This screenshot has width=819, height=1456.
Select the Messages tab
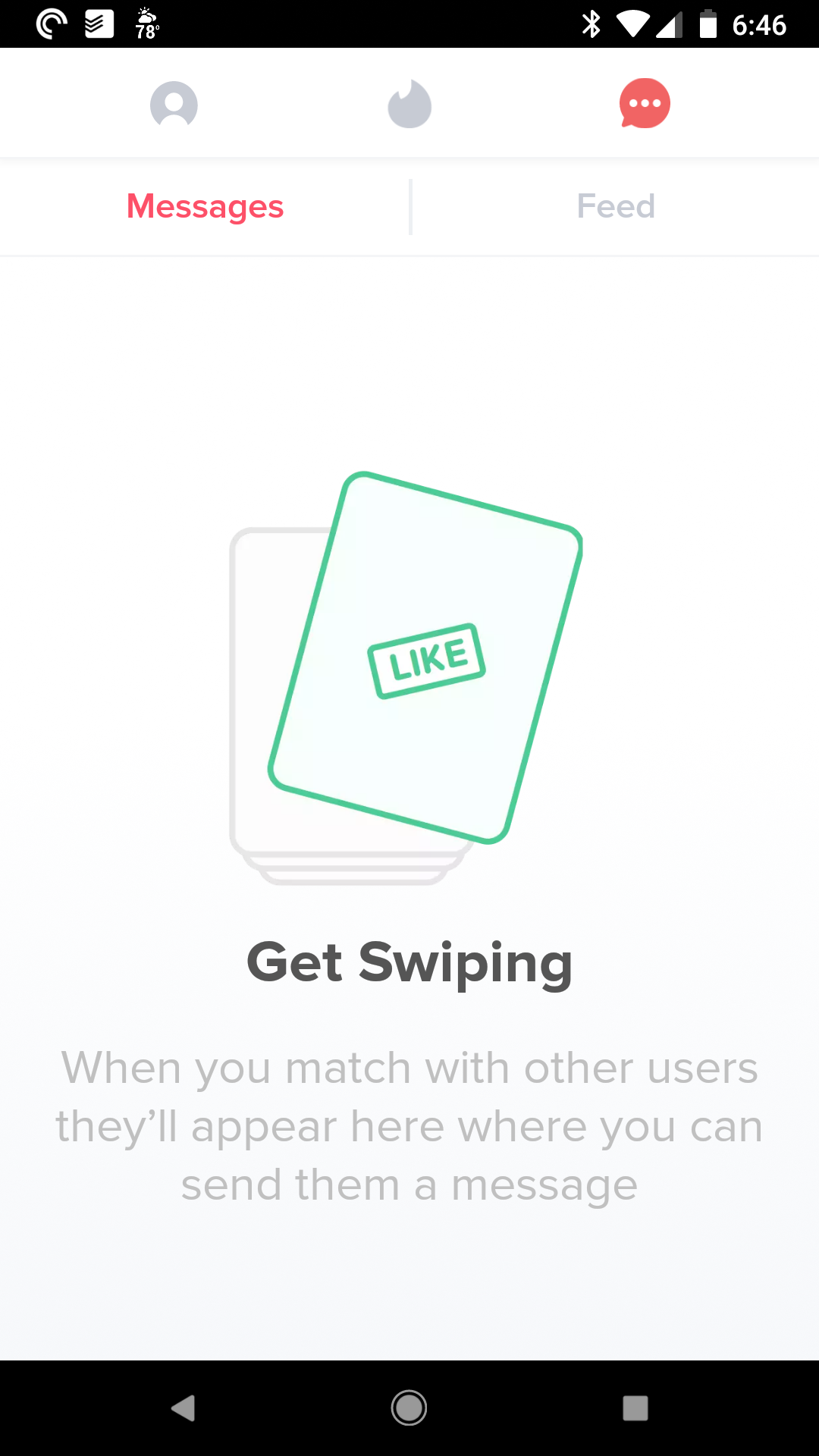point(205,206)
